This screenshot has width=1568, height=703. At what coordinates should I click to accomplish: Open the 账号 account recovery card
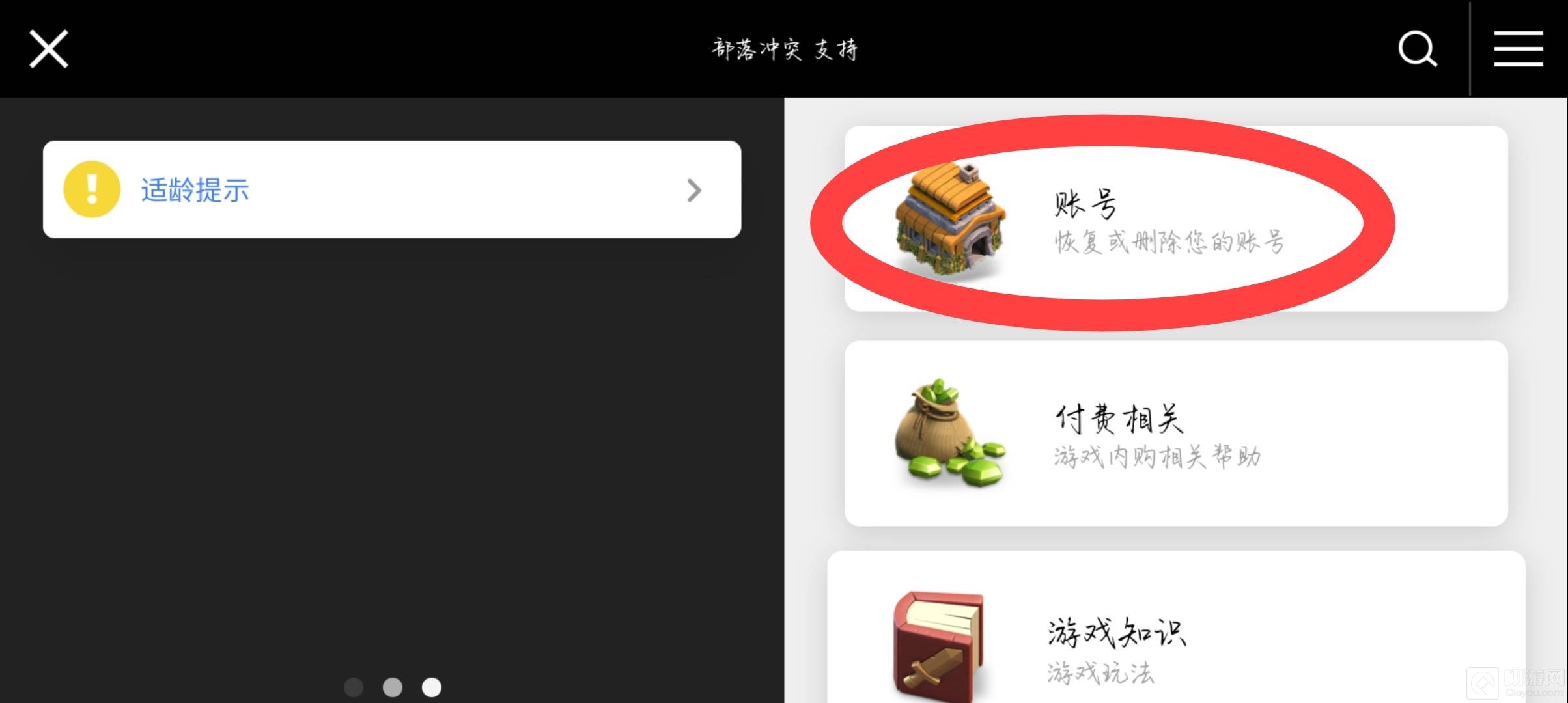[x=1175, y=219]
